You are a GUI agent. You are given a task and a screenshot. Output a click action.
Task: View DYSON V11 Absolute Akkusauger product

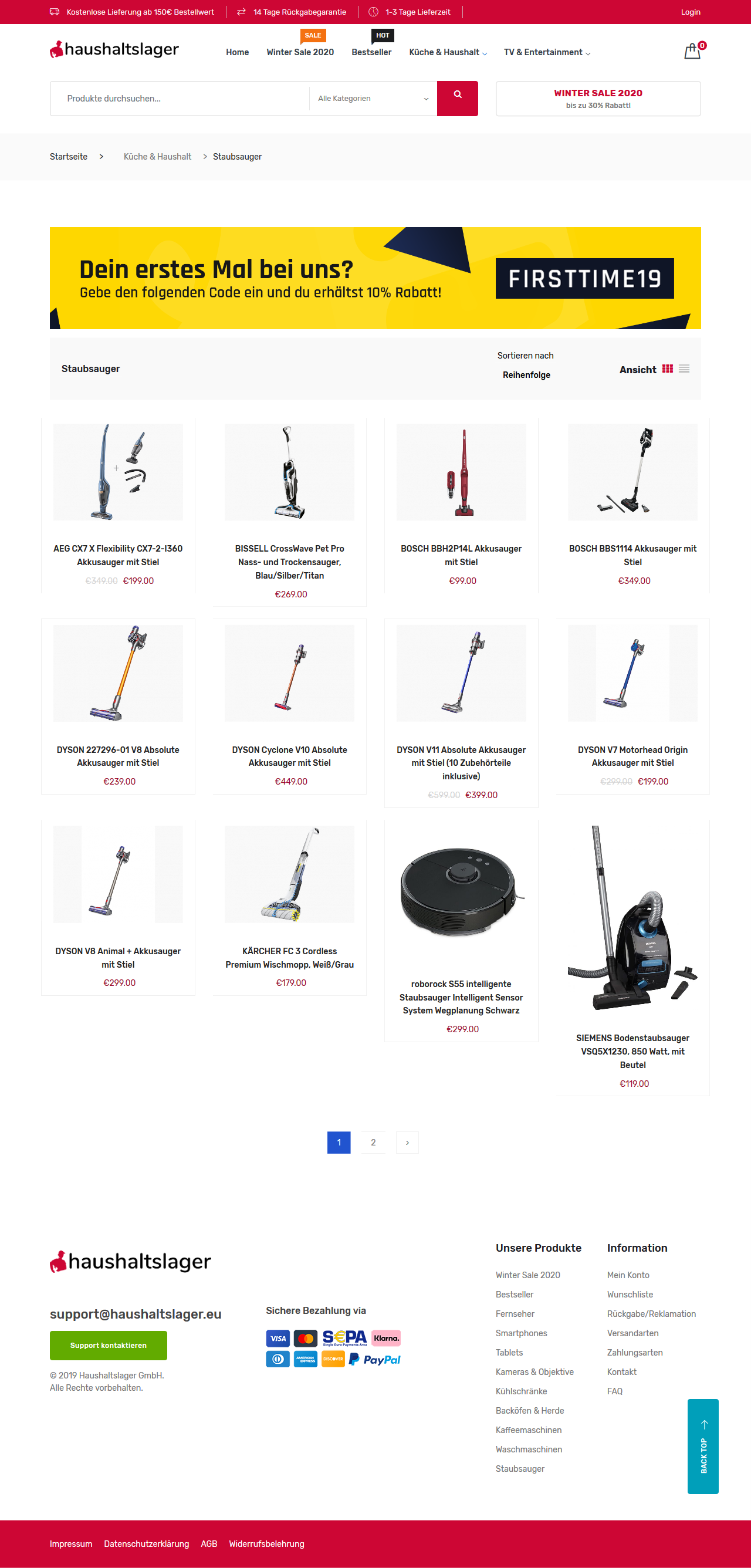(x=461, y=763)
